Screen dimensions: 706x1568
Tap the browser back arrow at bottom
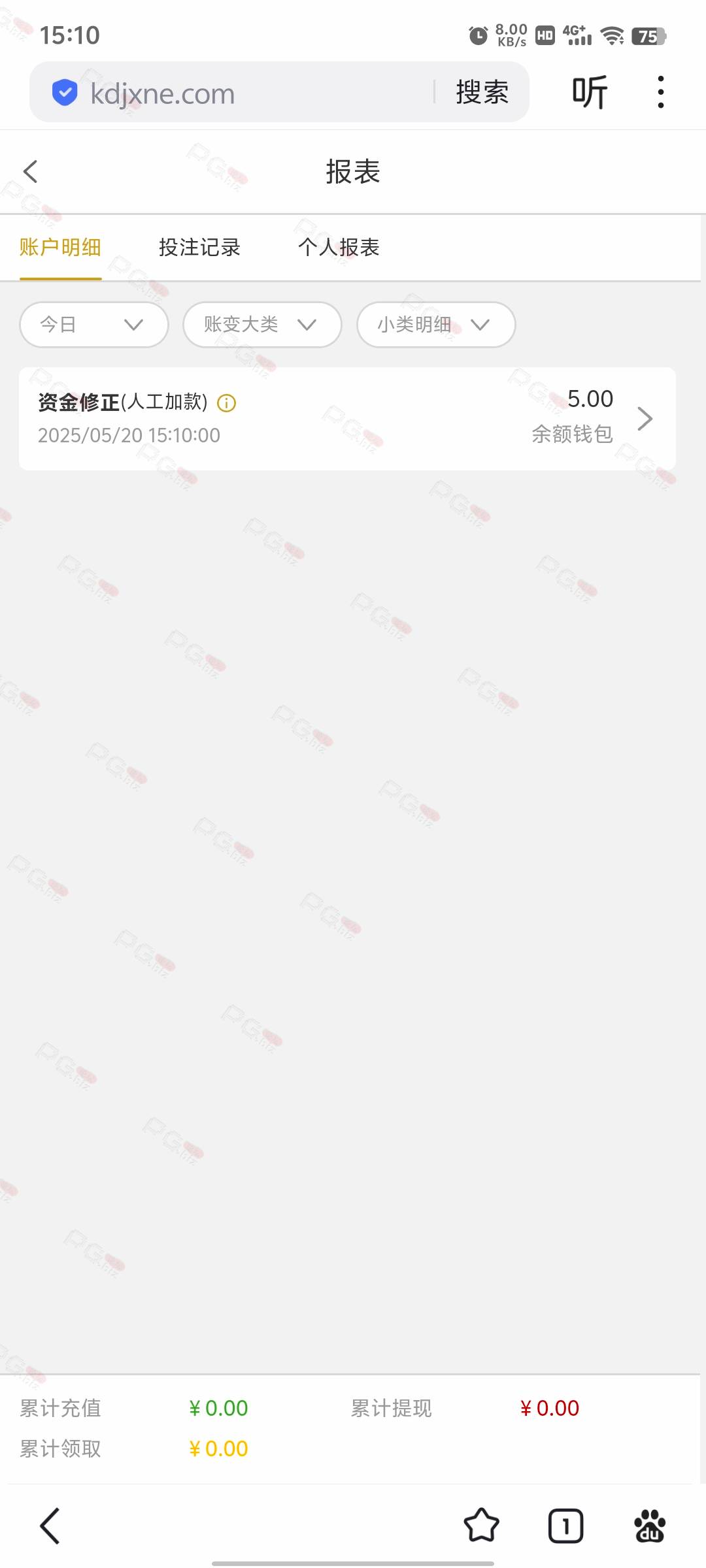(50, 1526)
